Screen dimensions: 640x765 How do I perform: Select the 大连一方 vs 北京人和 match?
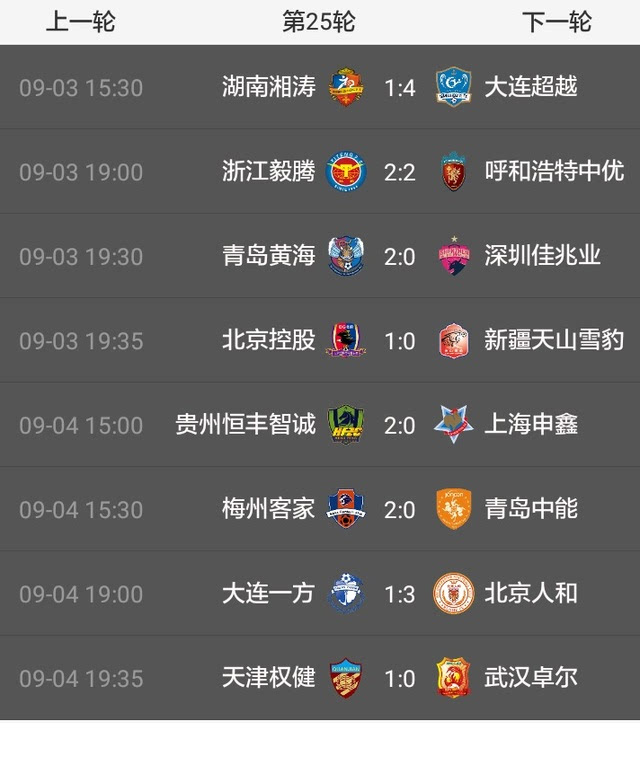(x=399, y=594)
